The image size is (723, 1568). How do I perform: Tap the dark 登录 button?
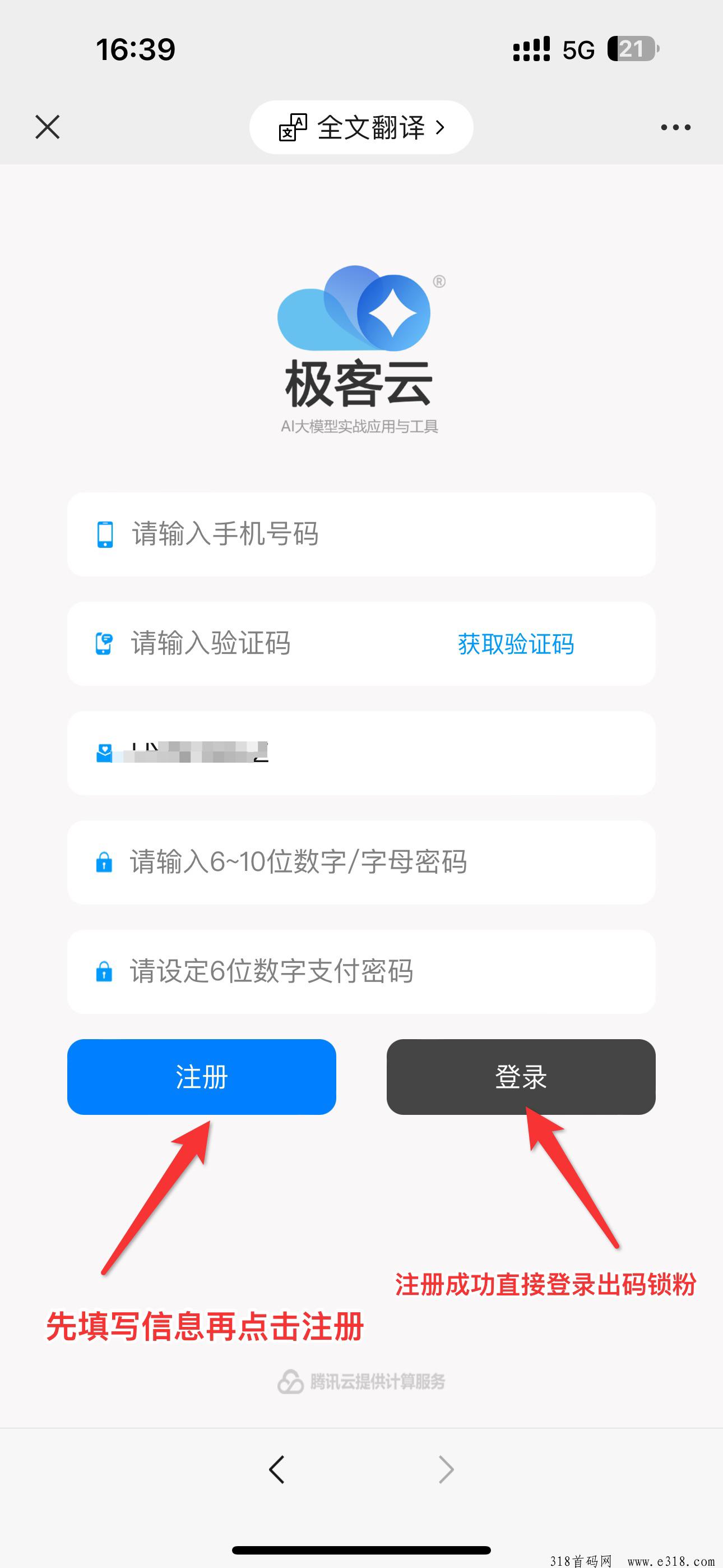click(x=521, y=1077)
